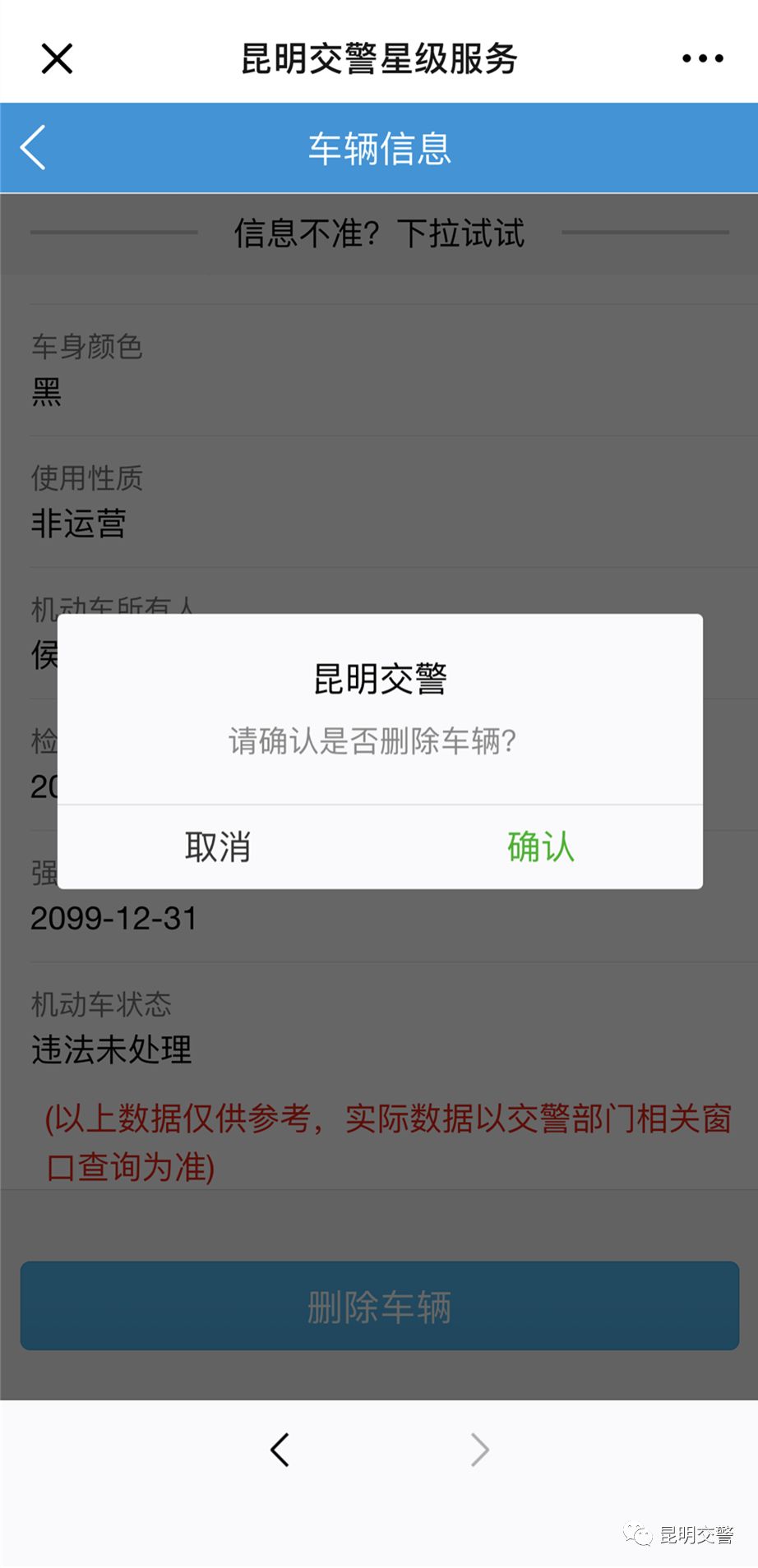Tap the 车身颜色 value showing 黑
This screenshot has height=1568, width=758.
pyautogui.click(x=45, y=394)
